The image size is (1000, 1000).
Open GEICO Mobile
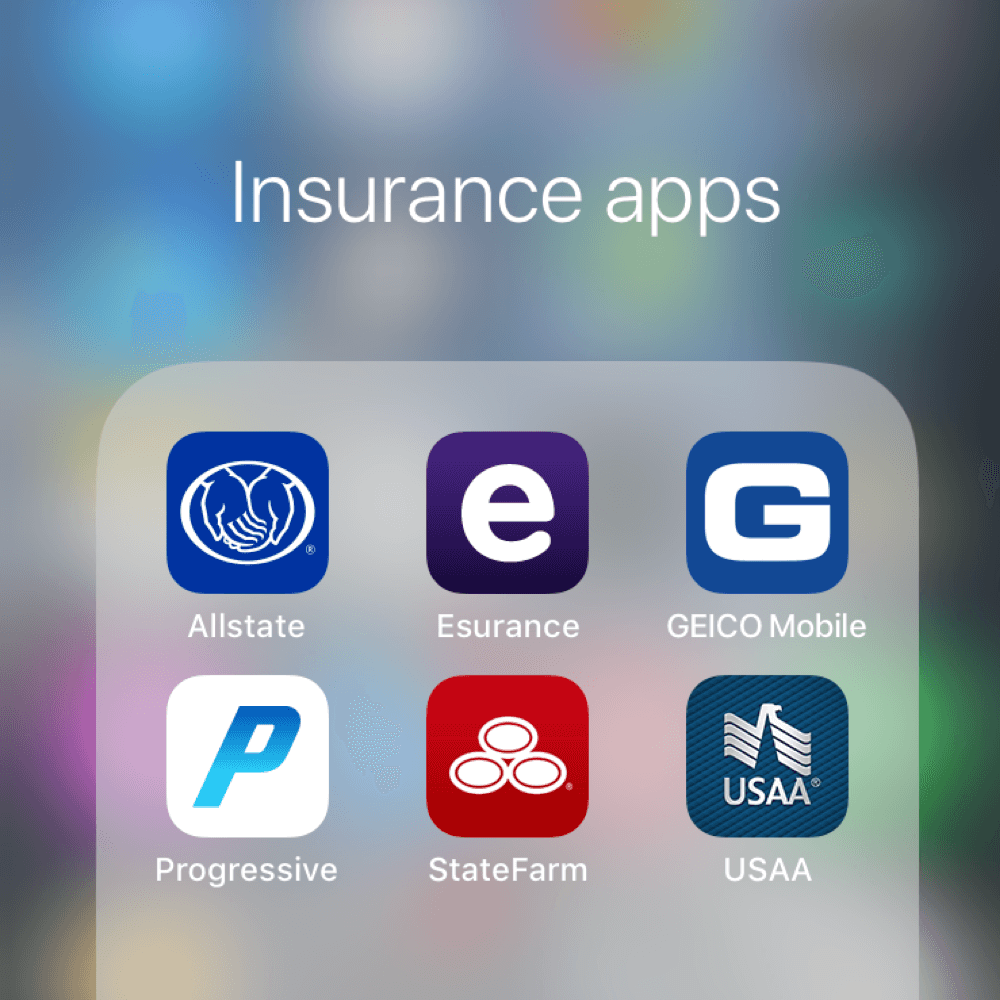tap(767, 513)
